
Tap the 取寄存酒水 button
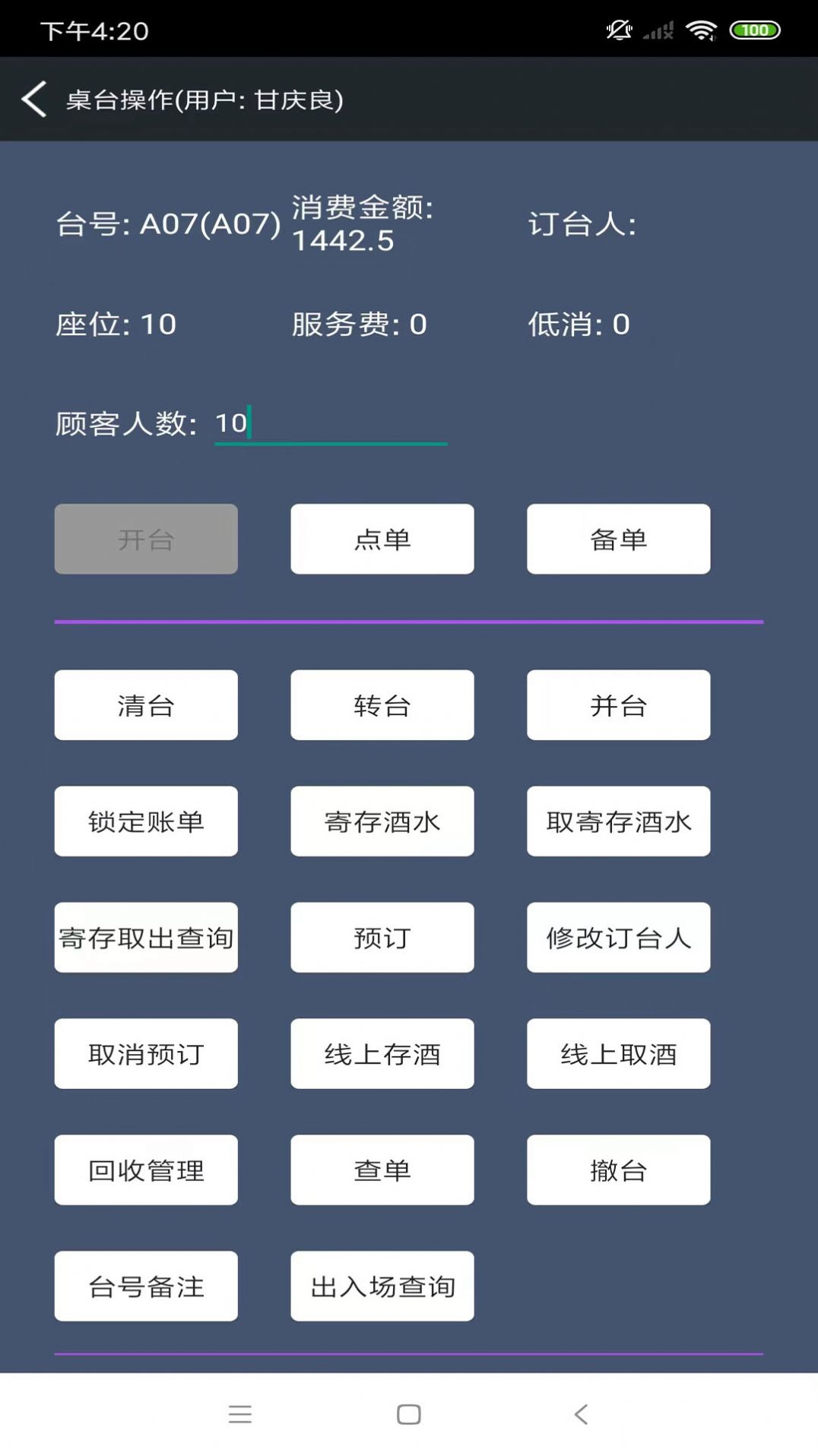click(618, 821)
